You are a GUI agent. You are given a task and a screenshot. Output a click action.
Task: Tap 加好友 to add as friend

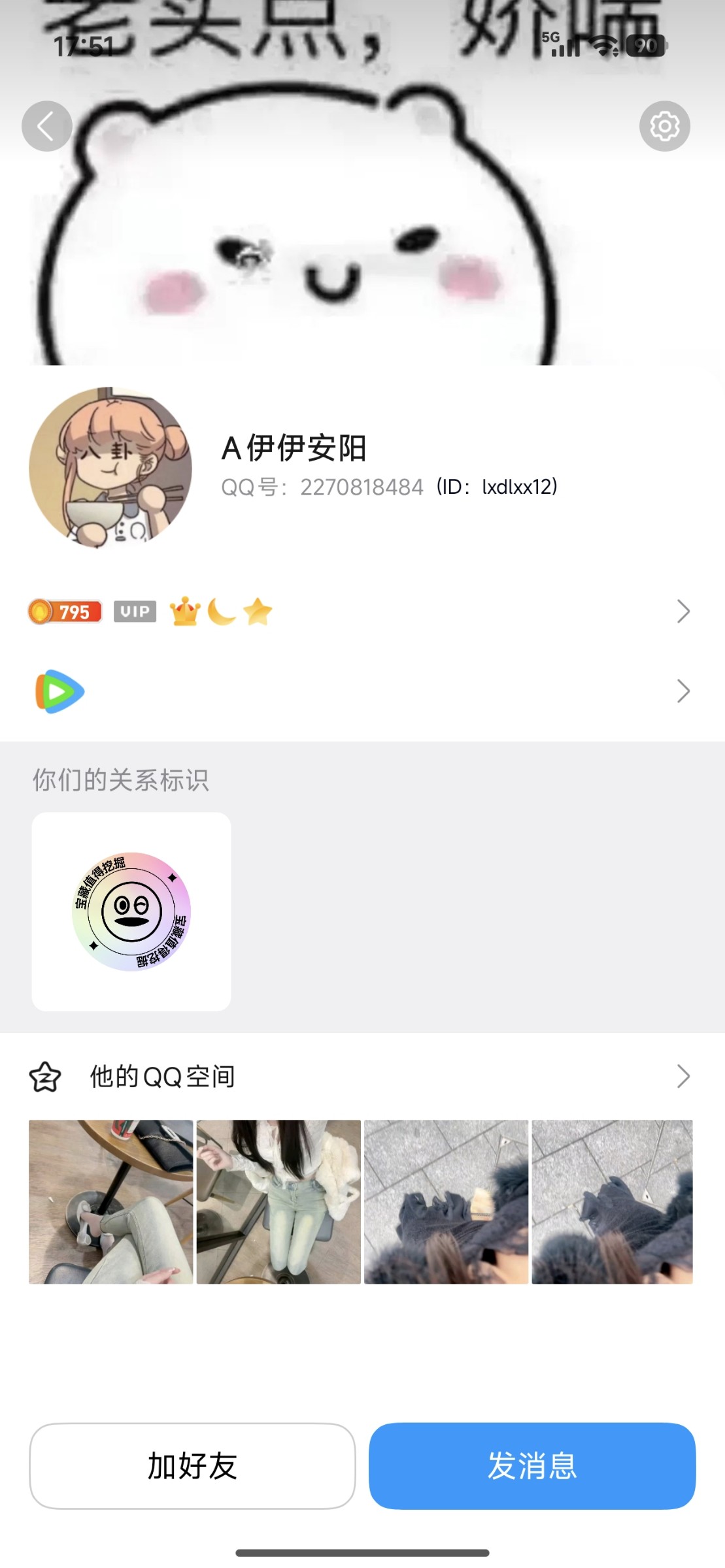(192, 1466)
